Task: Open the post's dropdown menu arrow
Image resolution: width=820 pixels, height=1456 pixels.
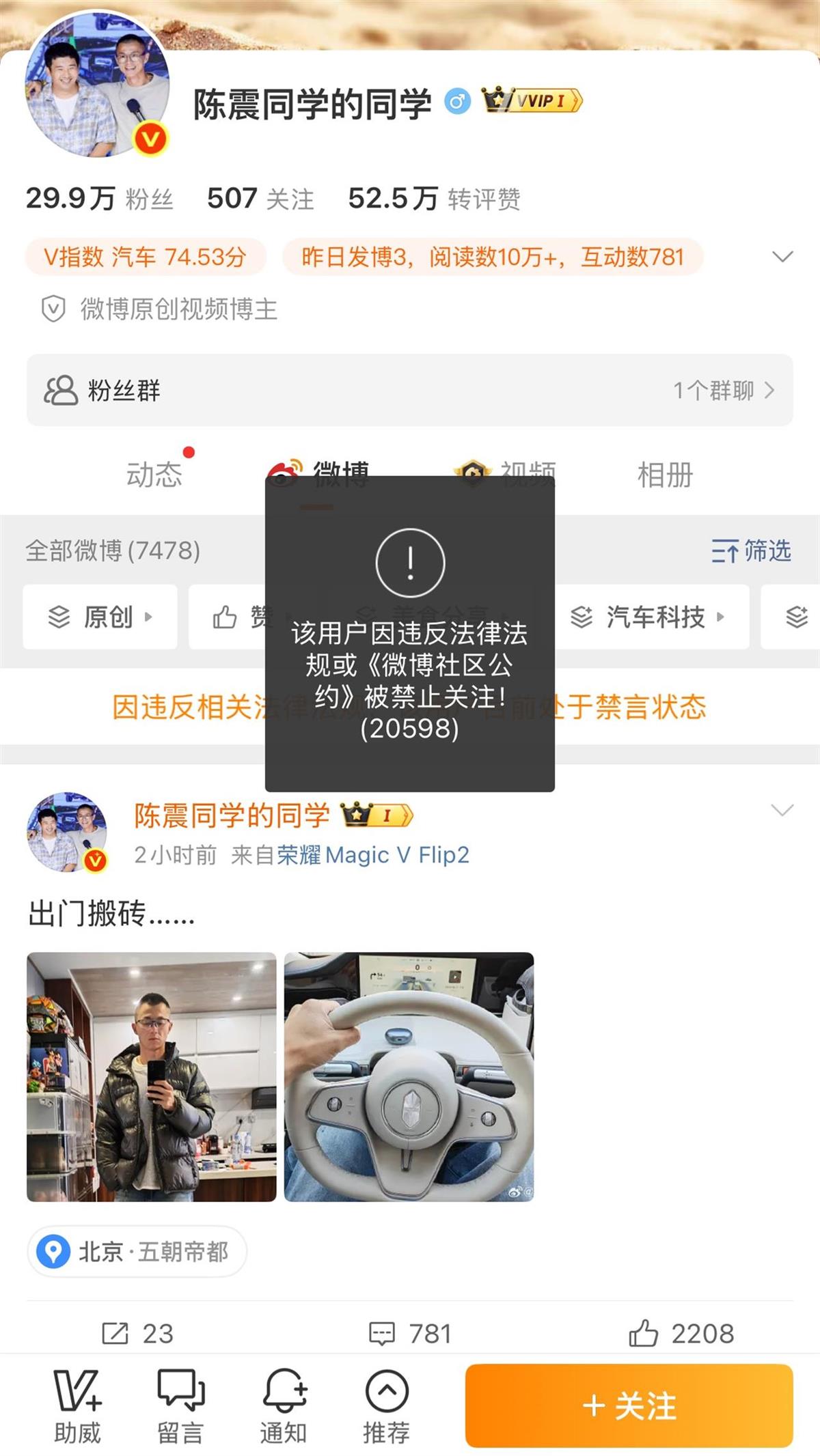Action: pos(782,811)
